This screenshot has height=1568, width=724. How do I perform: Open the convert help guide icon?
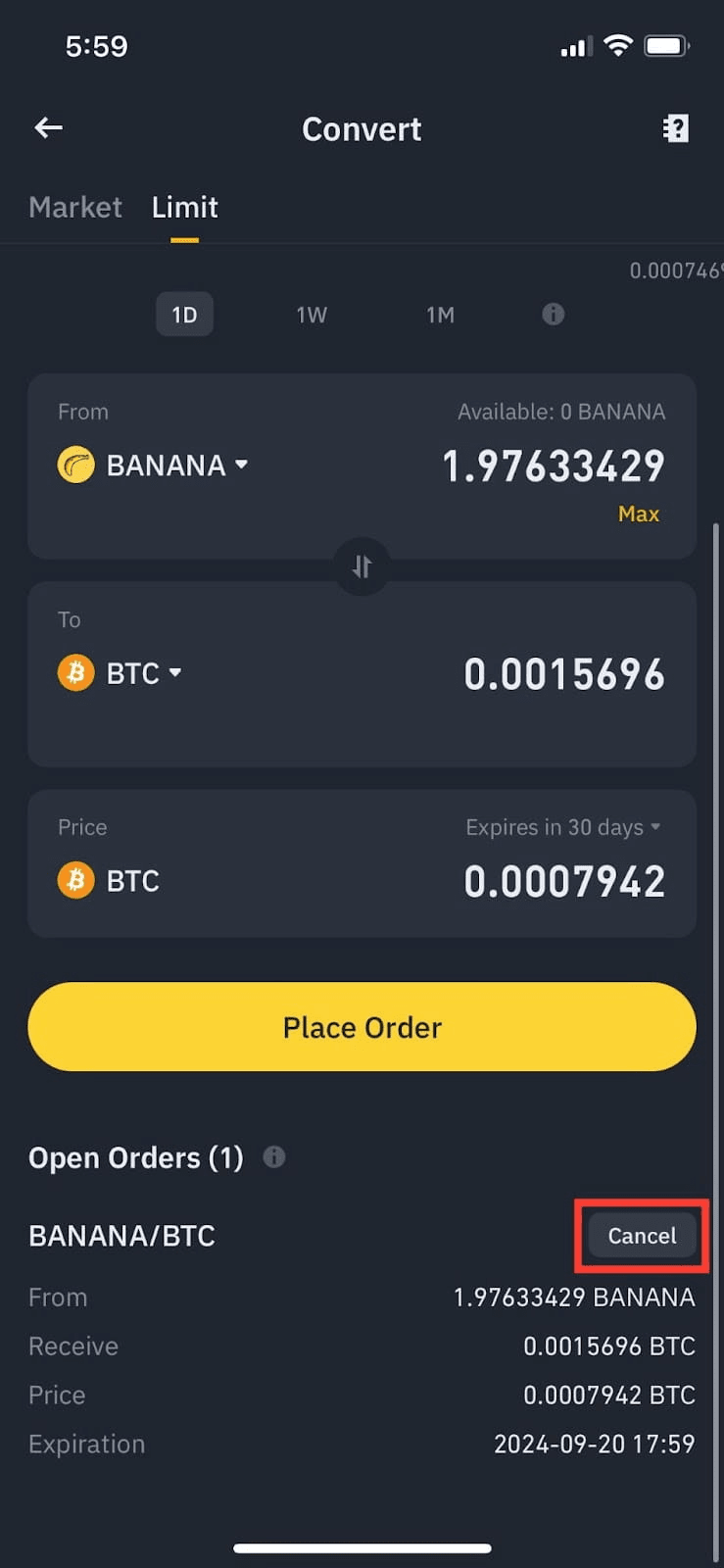[675, 128]
